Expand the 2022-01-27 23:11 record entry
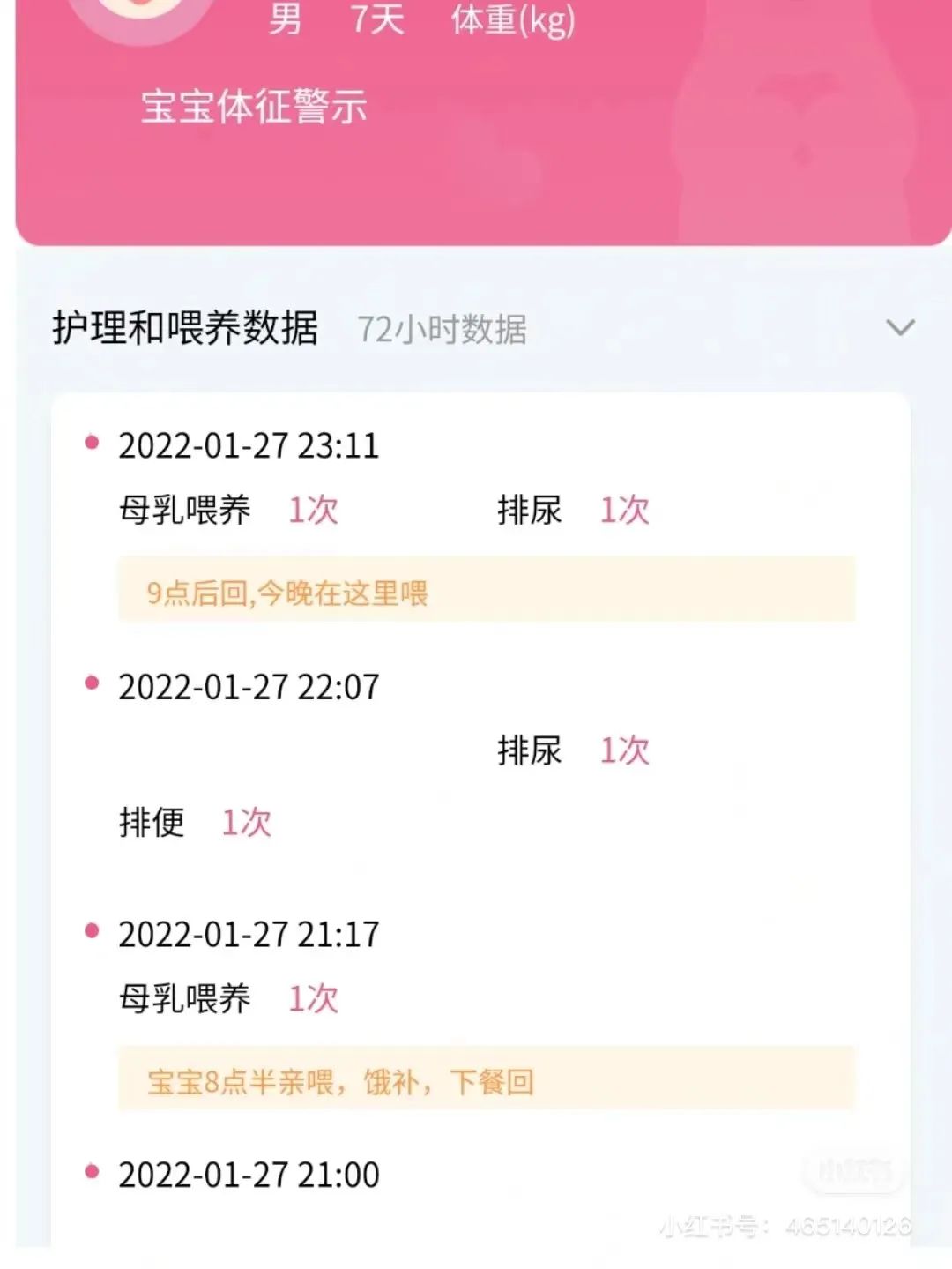 coord(249,445)
